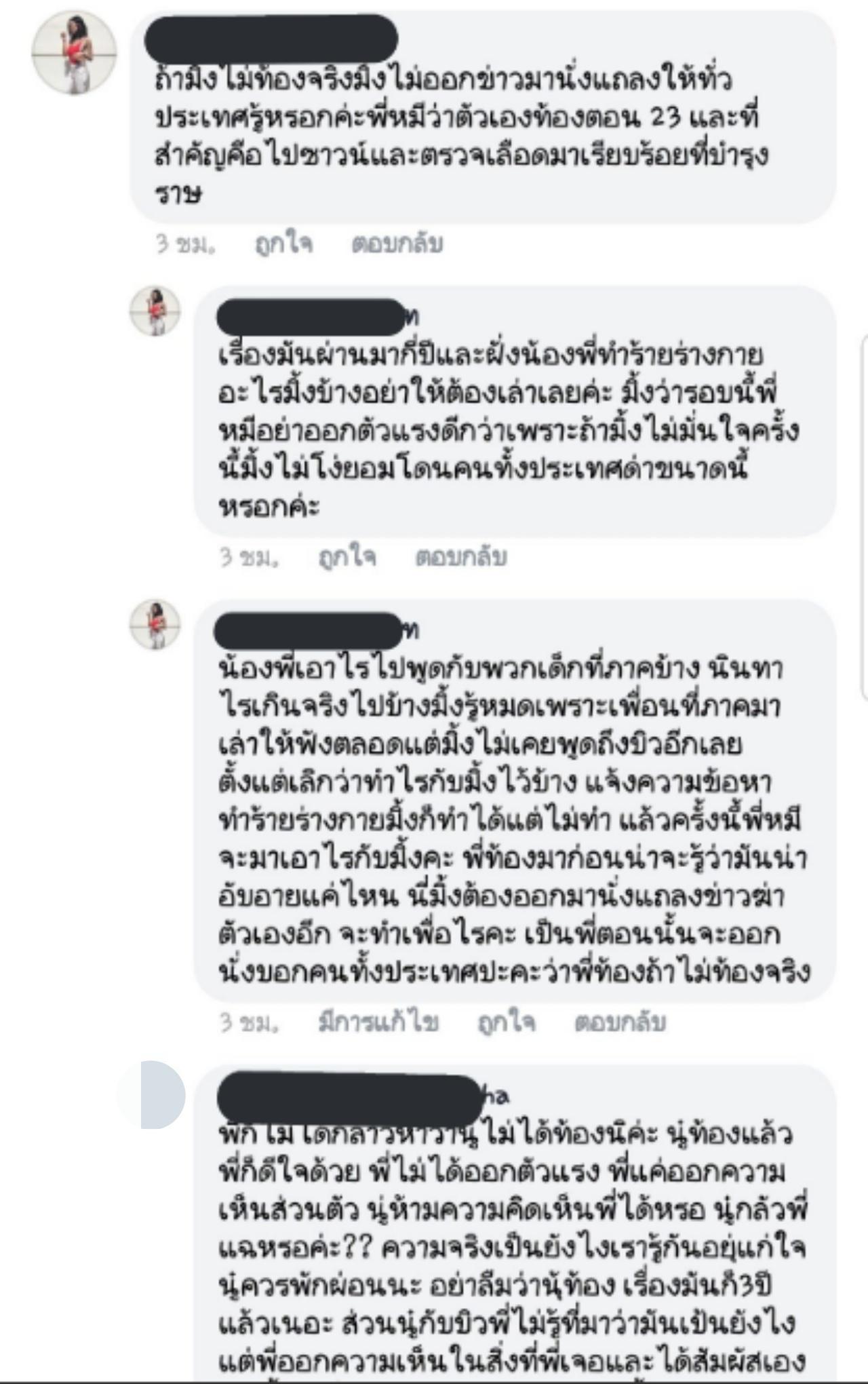View edit history via มีการแก้ไข

(x=378, y=1022)
